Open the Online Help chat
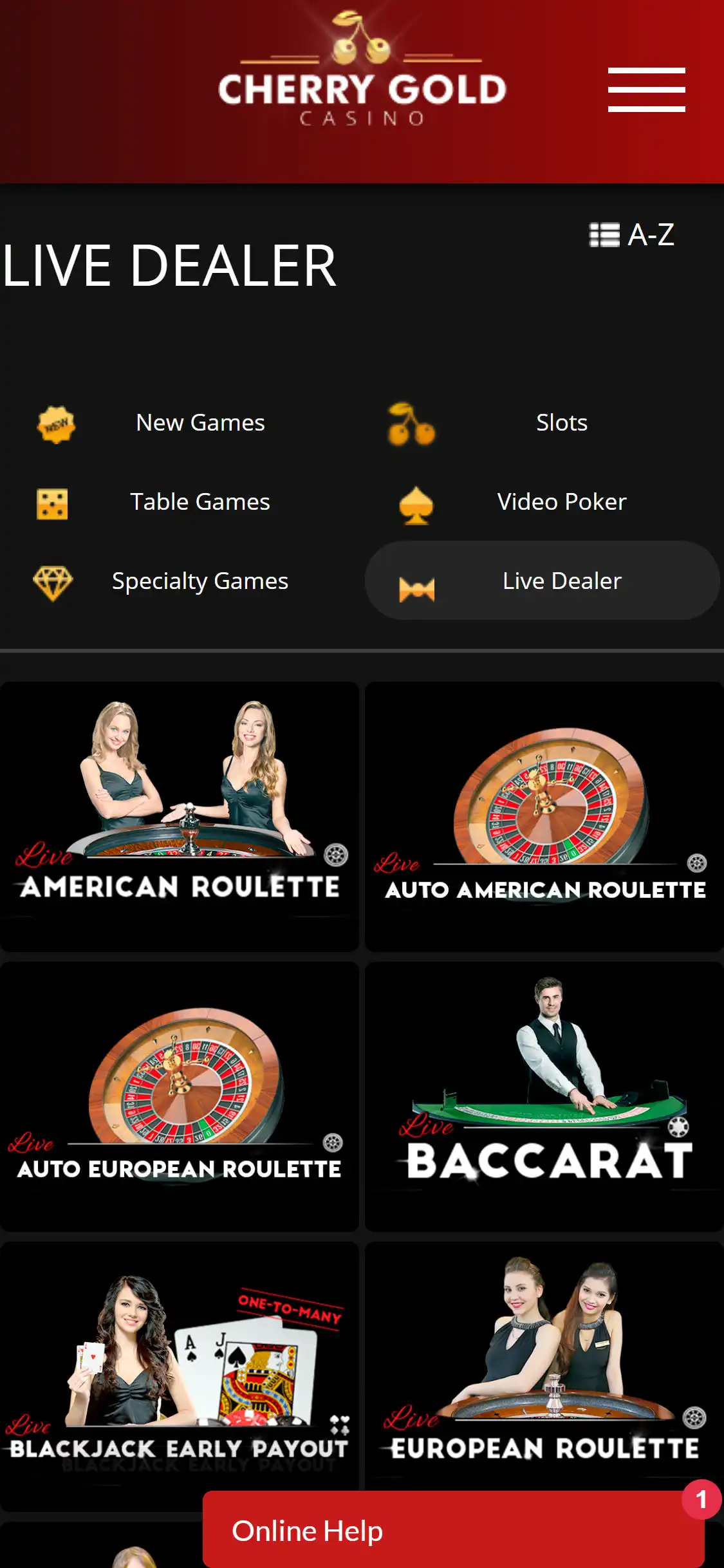Image resolution: width=724 pixels, height=1568 pixels. [453, 1530]
